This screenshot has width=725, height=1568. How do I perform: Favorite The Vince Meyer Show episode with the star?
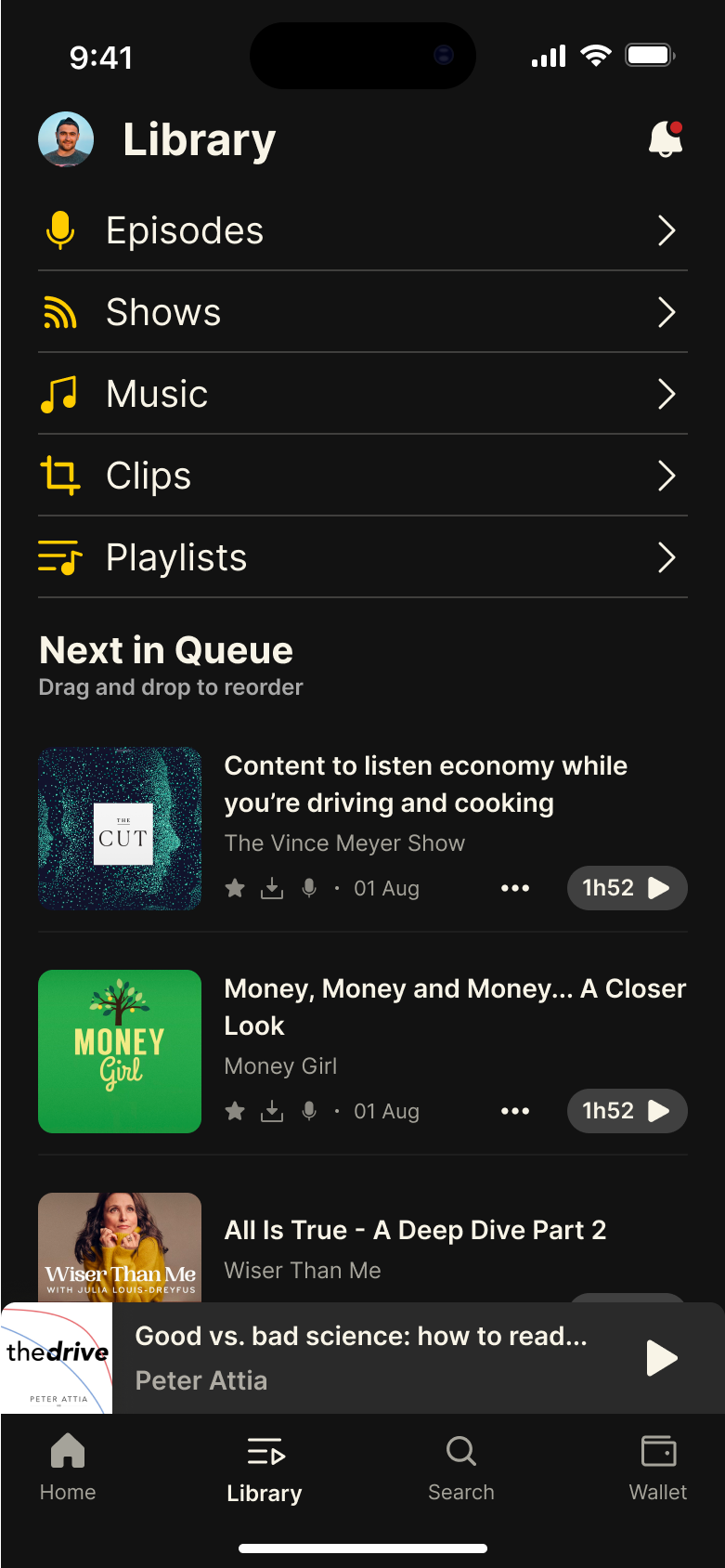click(x=235, y=889)
